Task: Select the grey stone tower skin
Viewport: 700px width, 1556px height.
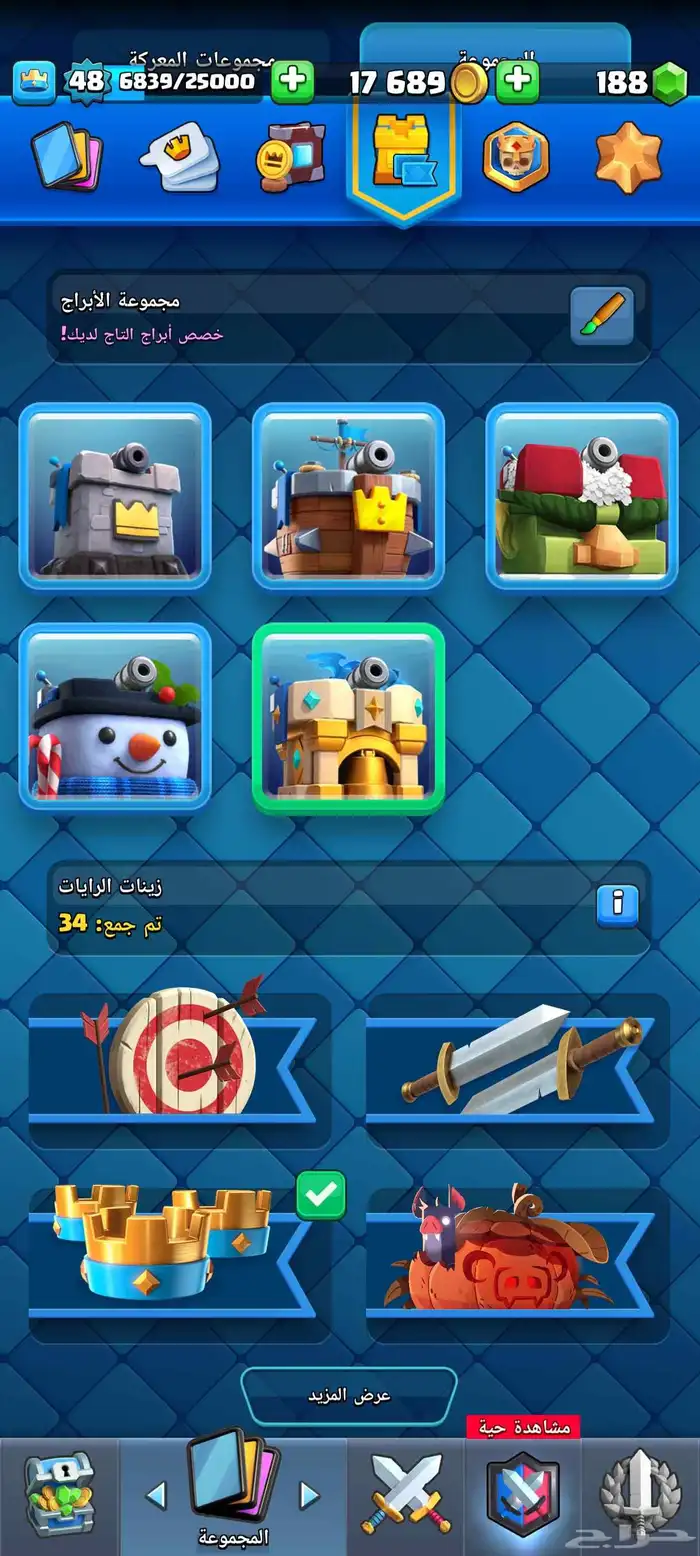Action: (x=115, y=496)
